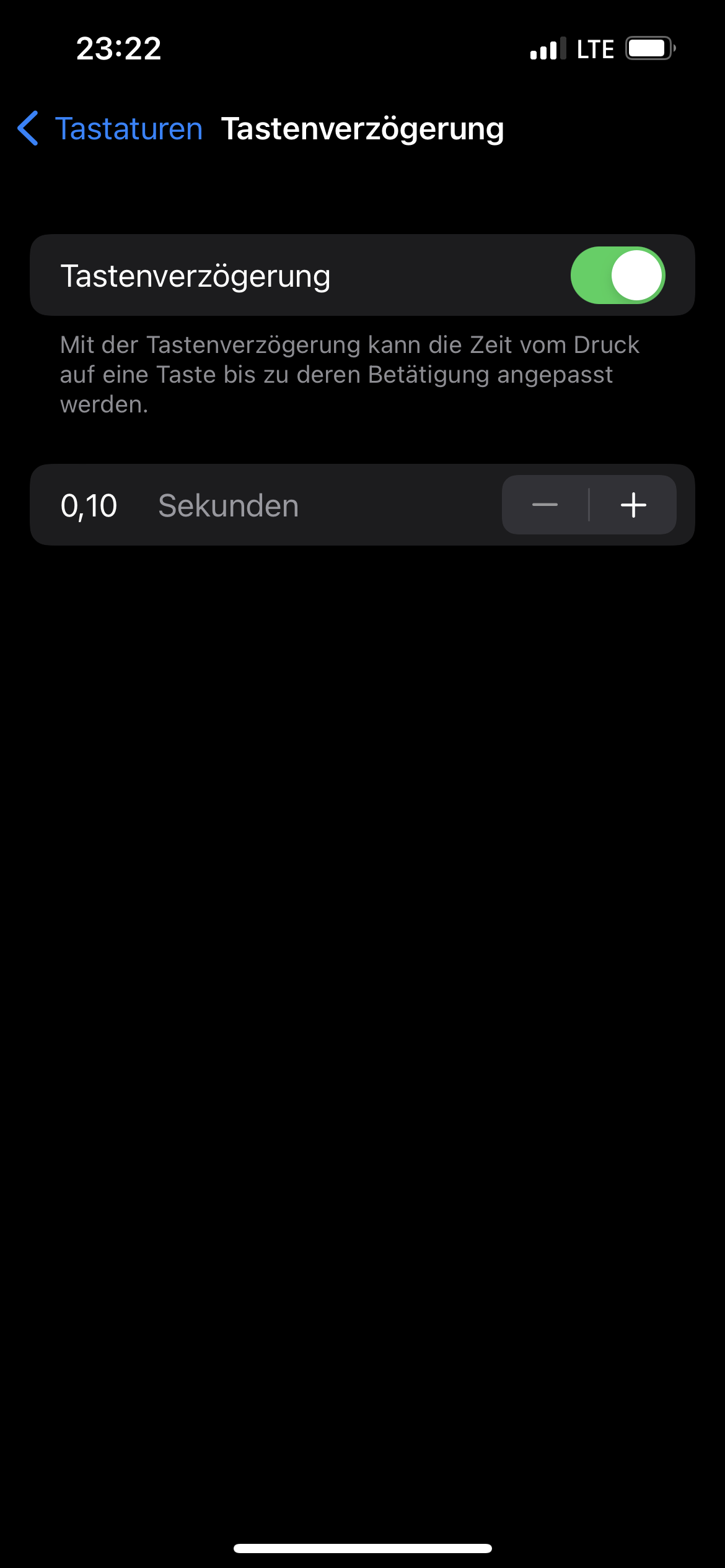Increase delay seconds with plus button
Viewport: 725px width, 1568px height.
pos(633,505)
